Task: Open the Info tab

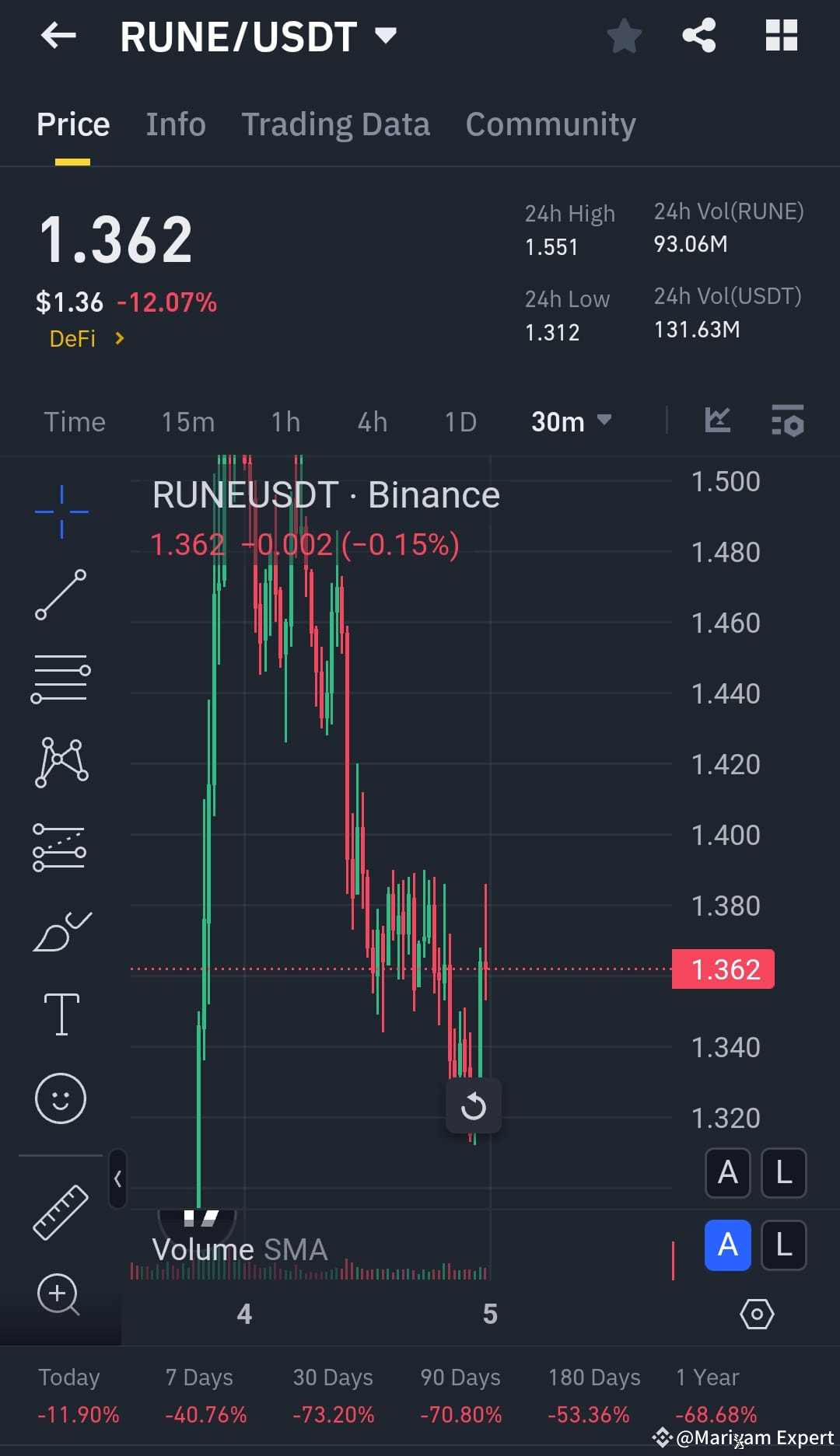Action: (x=175, y=124)
